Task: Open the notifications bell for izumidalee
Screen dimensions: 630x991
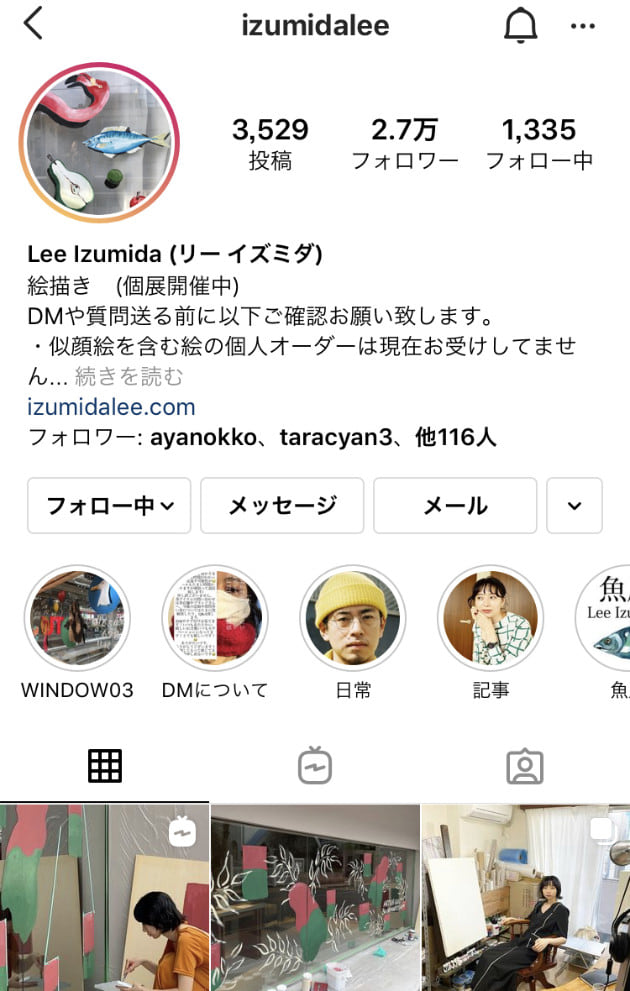Action: (520, 26)
